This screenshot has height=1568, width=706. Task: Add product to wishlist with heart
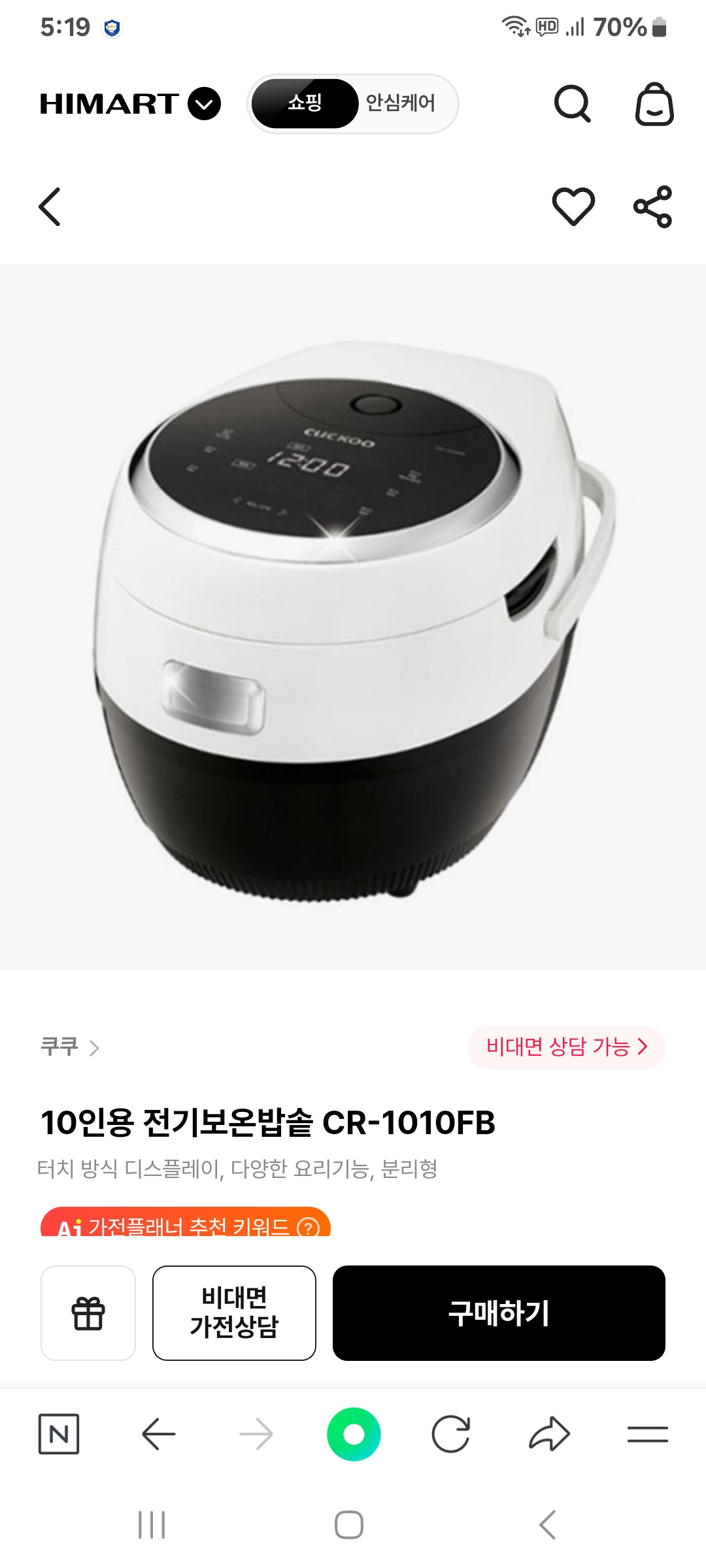pos(573,206)
